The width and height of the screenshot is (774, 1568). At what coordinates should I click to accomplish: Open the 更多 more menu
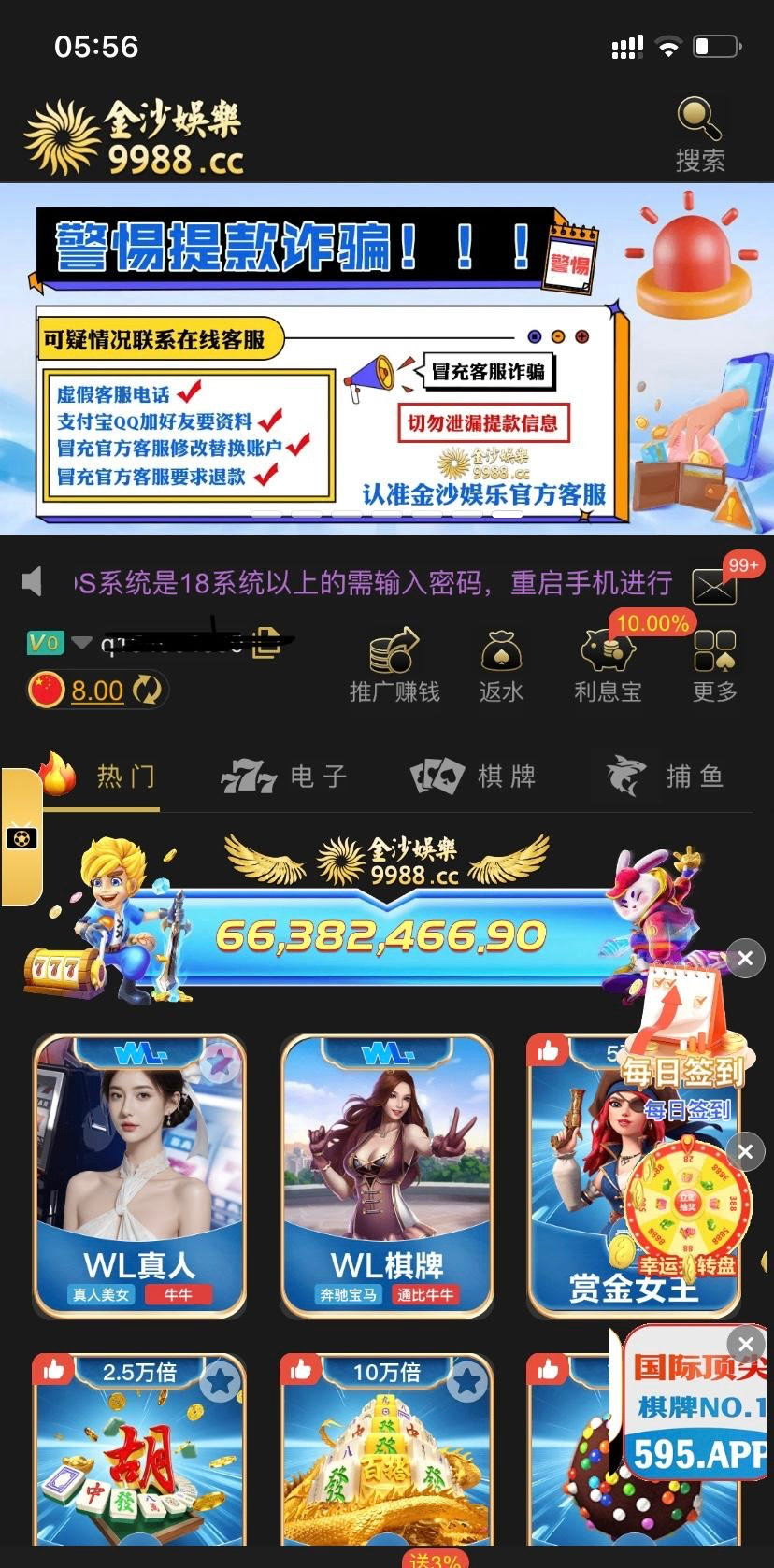coord(715,664)
